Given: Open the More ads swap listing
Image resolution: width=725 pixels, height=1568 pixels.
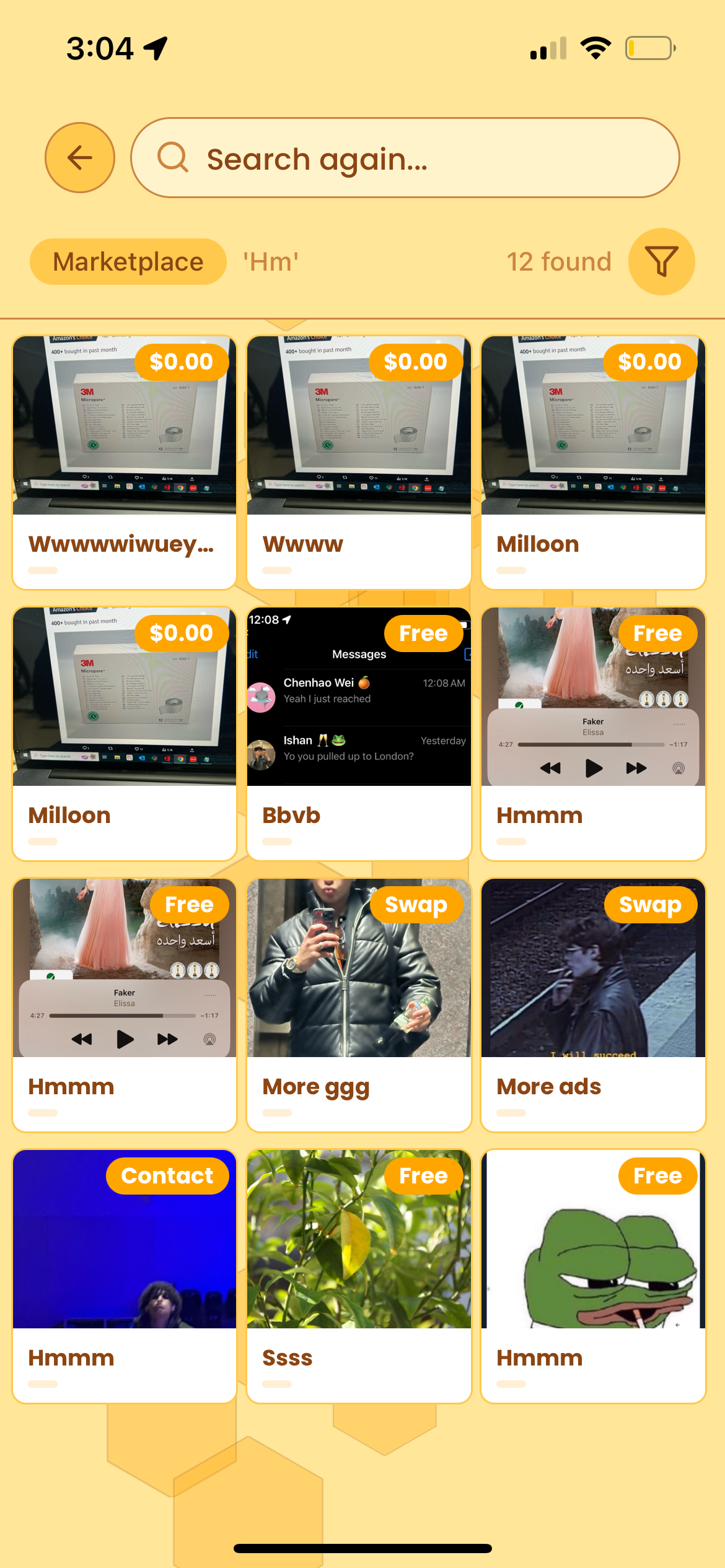Looking at the screenshot, I should point(593,1005).
